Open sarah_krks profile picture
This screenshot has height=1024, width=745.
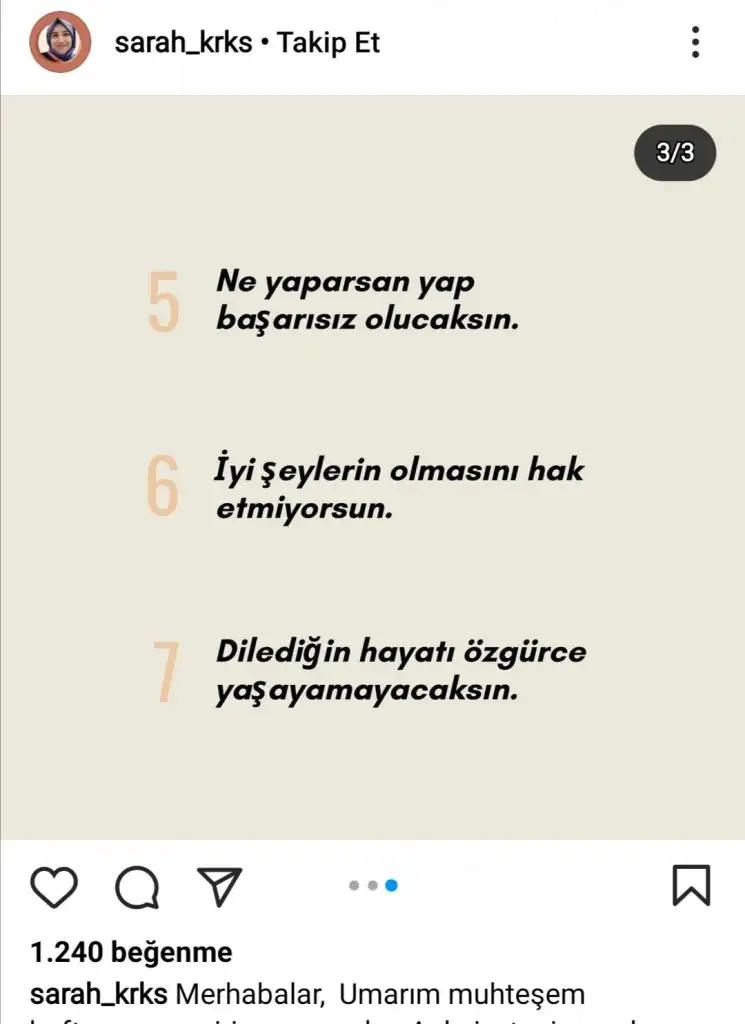pyautogui.click(x=60, y=42)
